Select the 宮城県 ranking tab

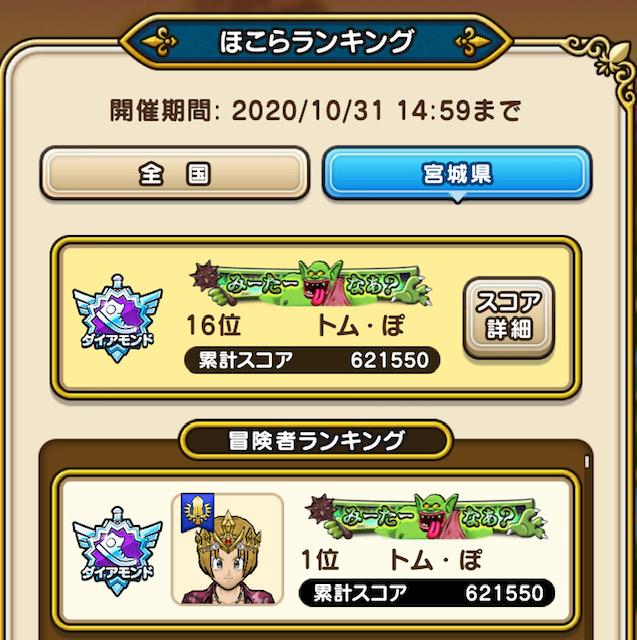click(455, 173)
